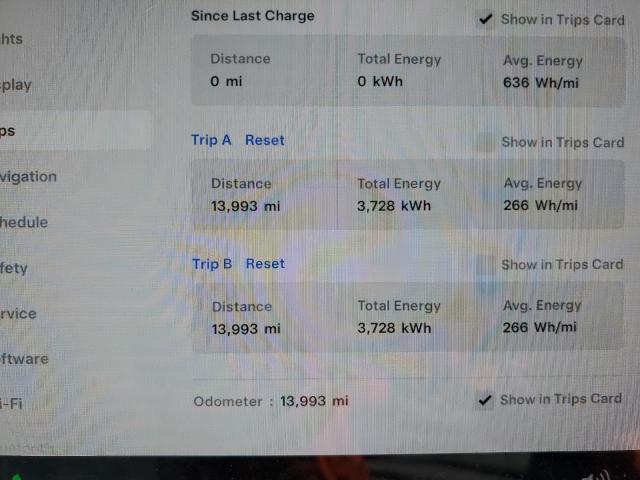Uncheck Since Last Charge Show in Trips Card
Screen dimensions: 640x480
point(486,19)
